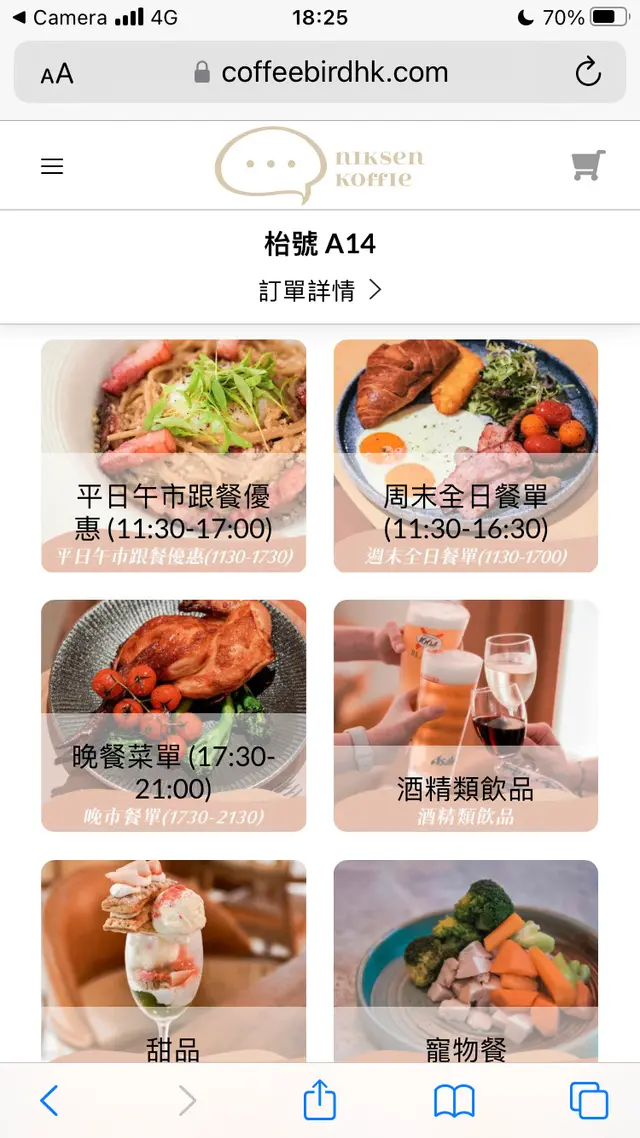Return to the Camera app
Screen dimensions: 640x1138
tap(60, 18)
